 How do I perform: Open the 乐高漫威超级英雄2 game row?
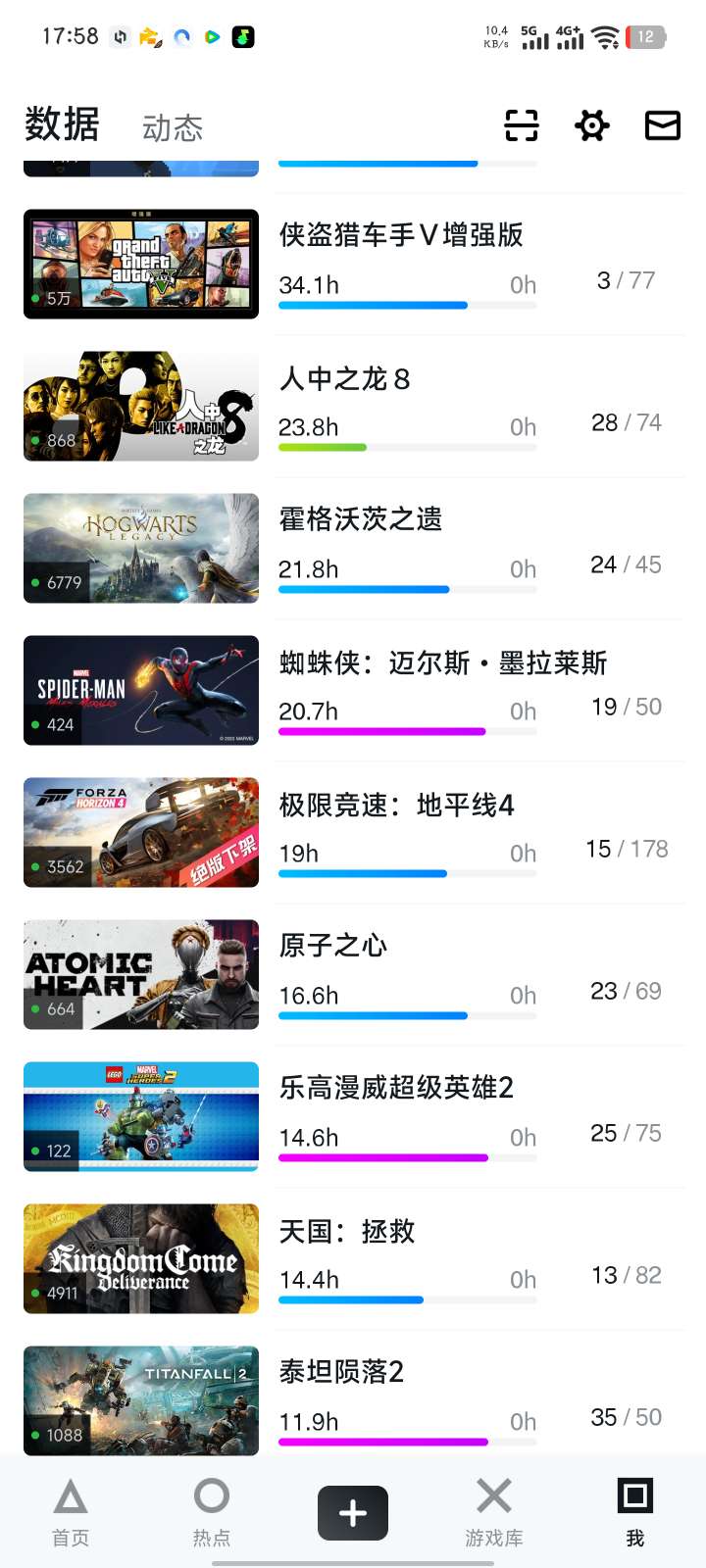click(396, 1088)
